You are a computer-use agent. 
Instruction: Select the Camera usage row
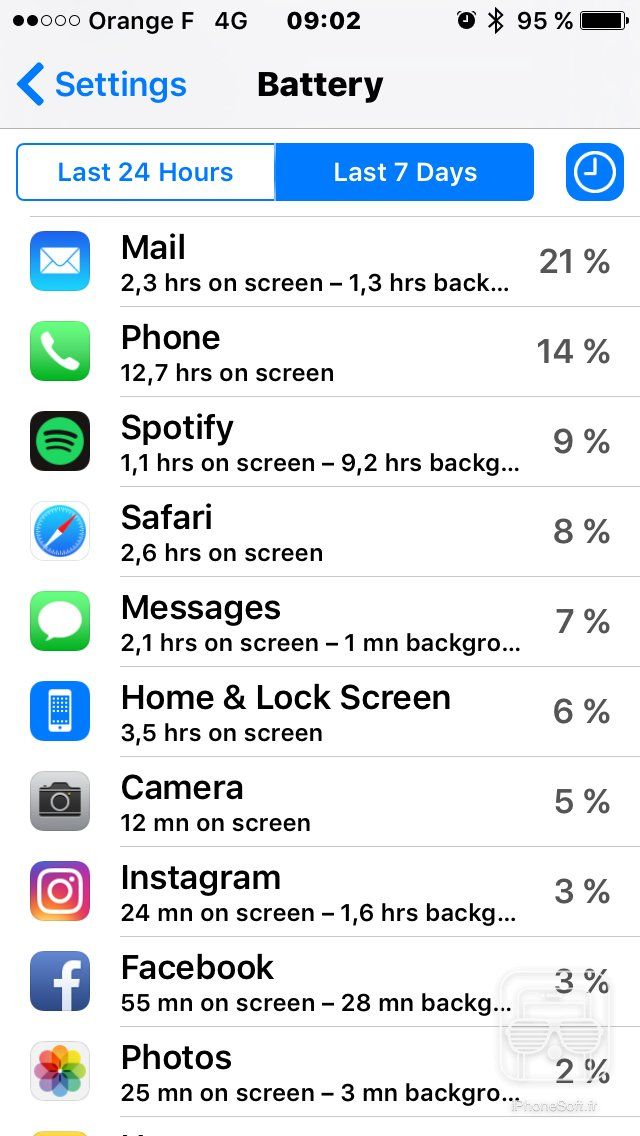coord(320,802)
